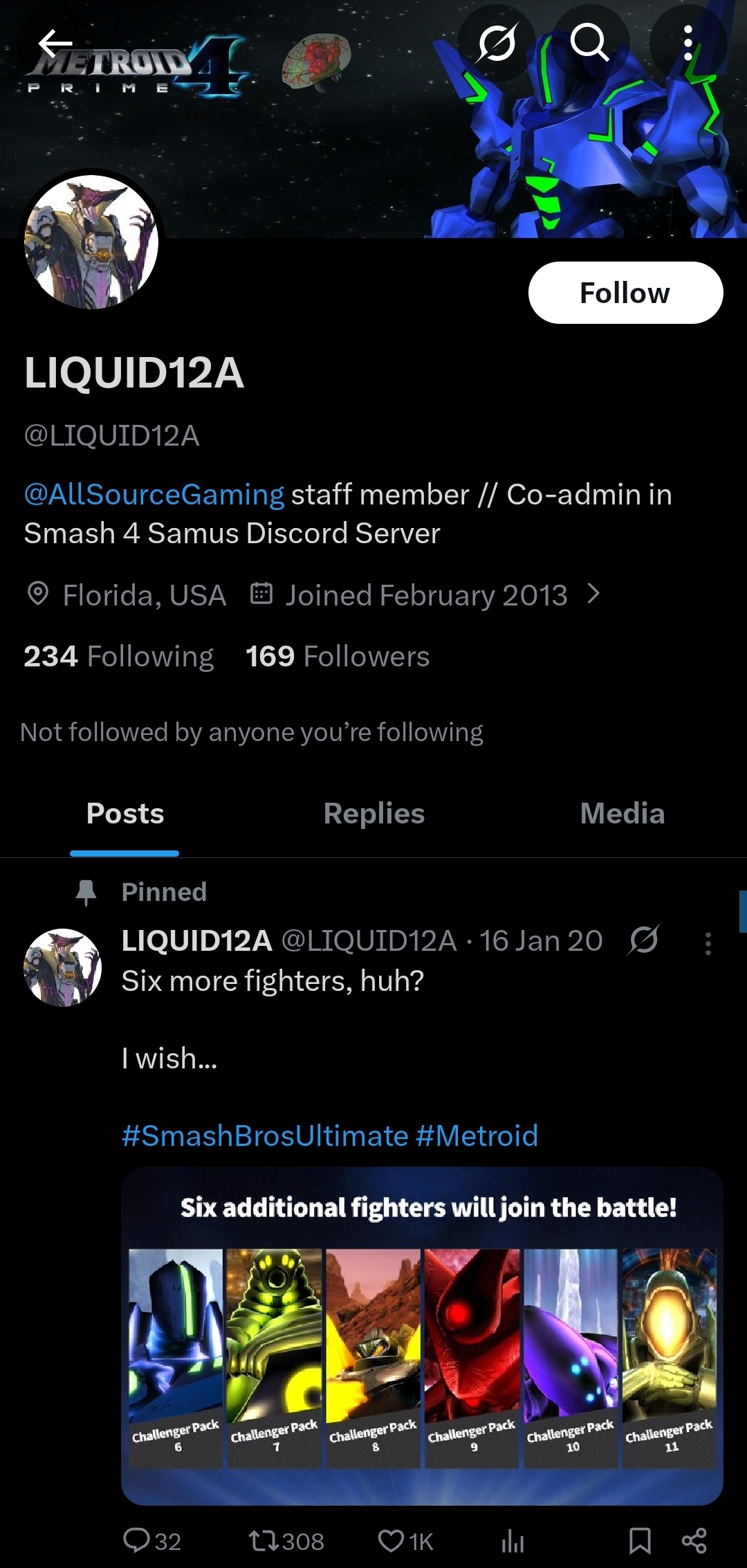This screenshot has height=1568, width=747.
Task: Select the Posts tab
Action: pos(125,814)
